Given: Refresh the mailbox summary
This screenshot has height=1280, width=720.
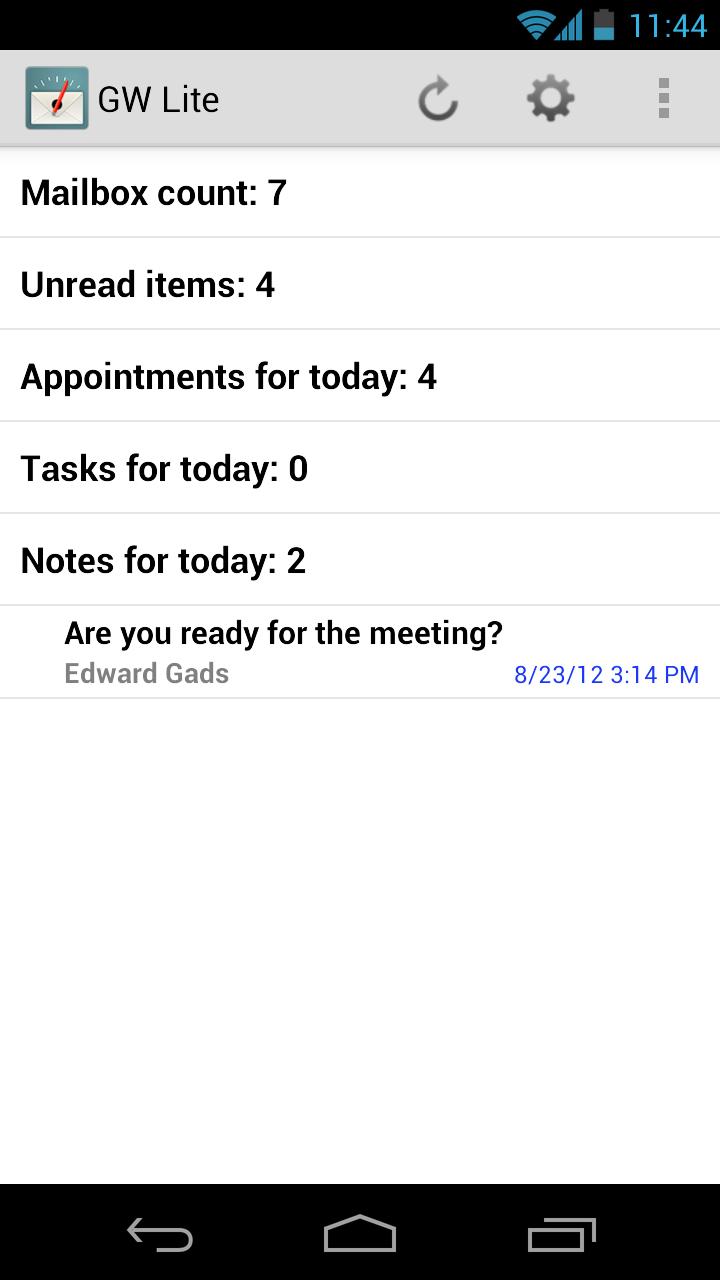Looking at the screenshot, I should point(438,99).
